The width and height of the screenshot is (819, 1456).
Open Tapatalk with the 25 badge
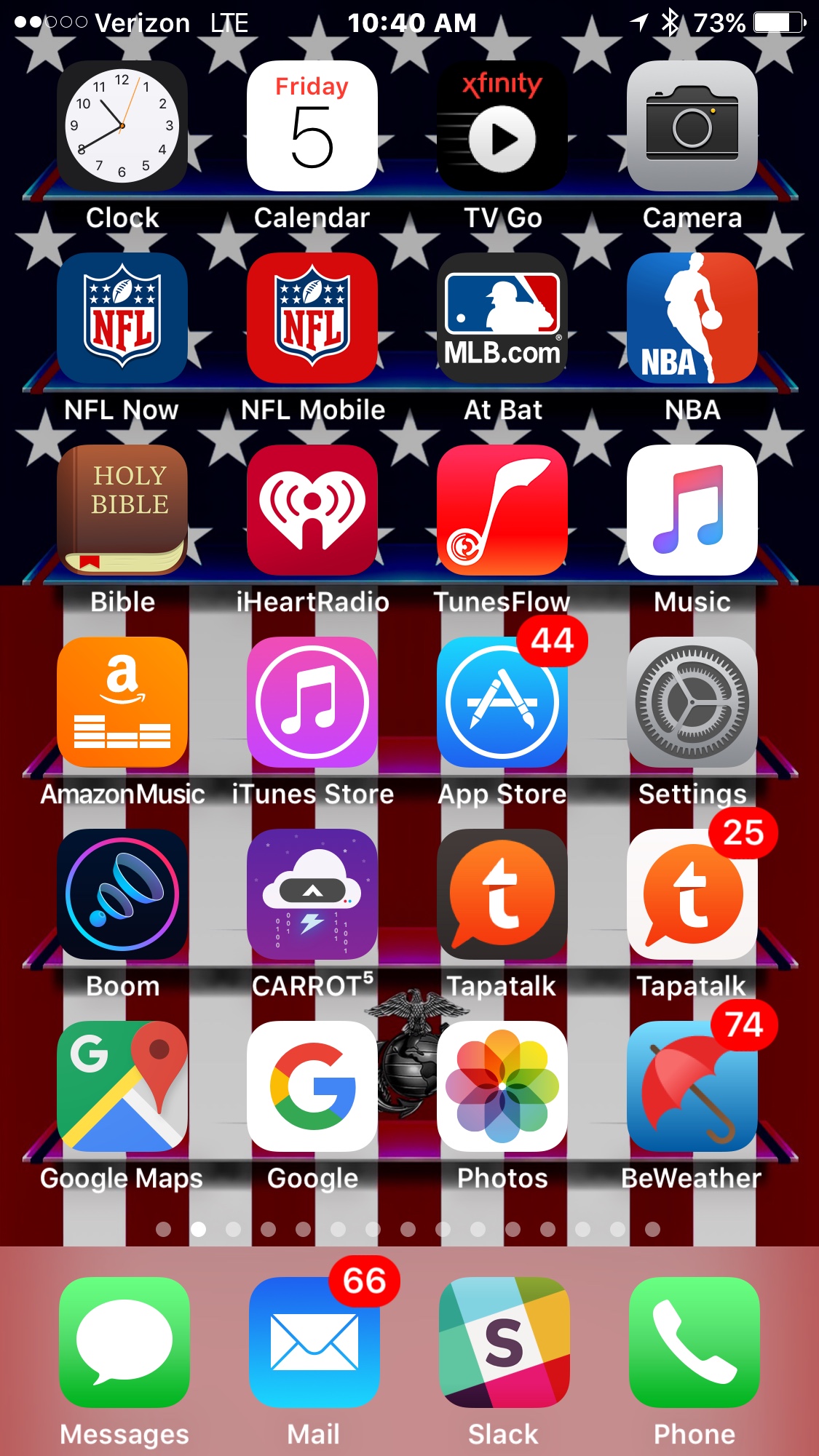(692, 894)
